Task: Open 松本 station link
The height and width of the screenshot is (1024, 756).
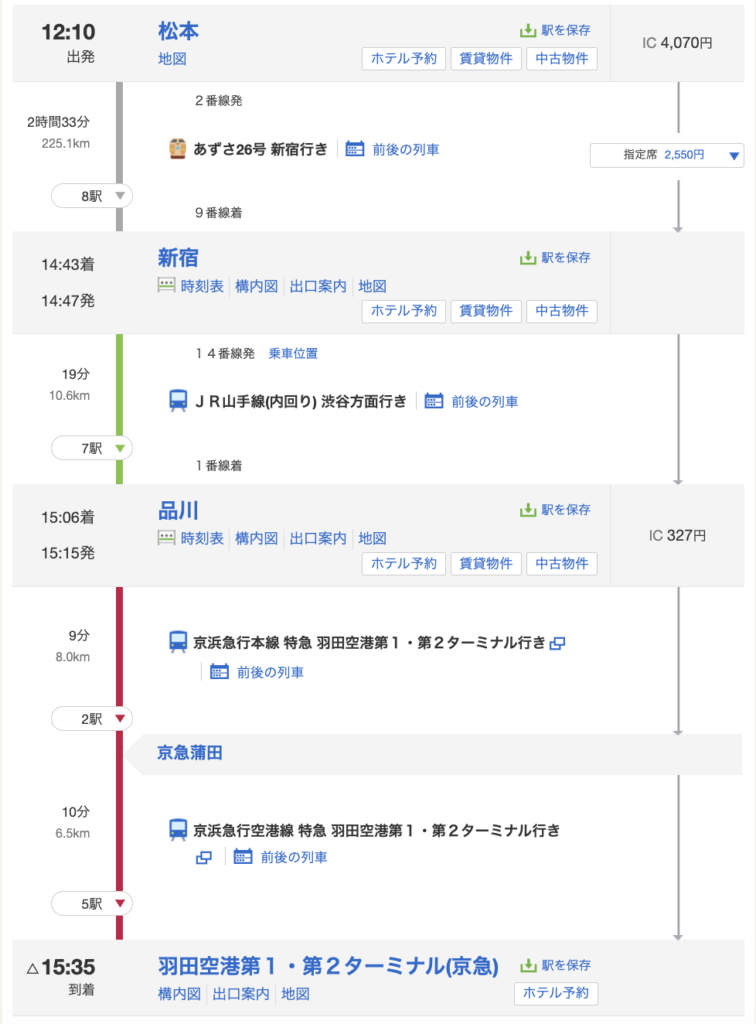Action: coord(178,31)
